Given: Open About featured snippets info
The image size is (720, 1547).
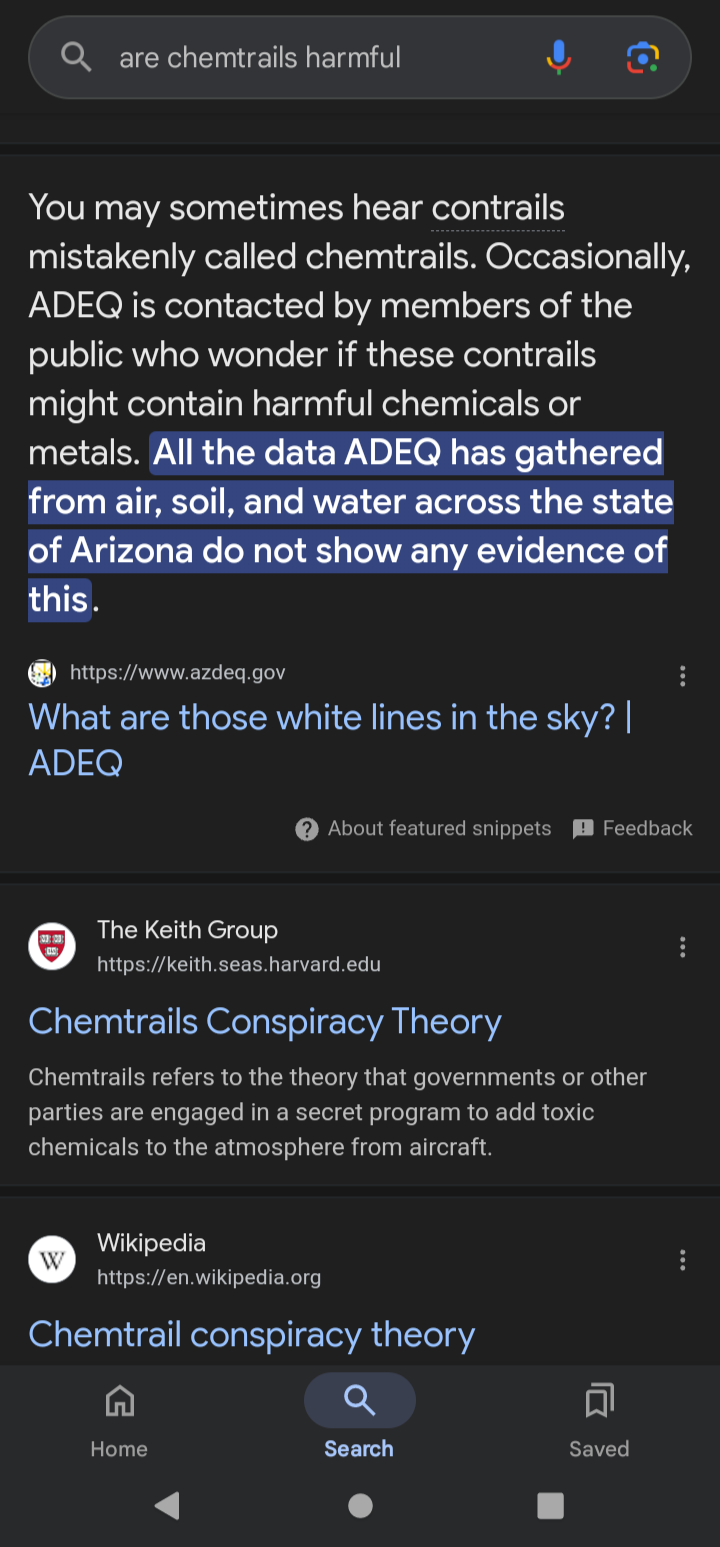Looking at the screenshot, I should 424,828.
